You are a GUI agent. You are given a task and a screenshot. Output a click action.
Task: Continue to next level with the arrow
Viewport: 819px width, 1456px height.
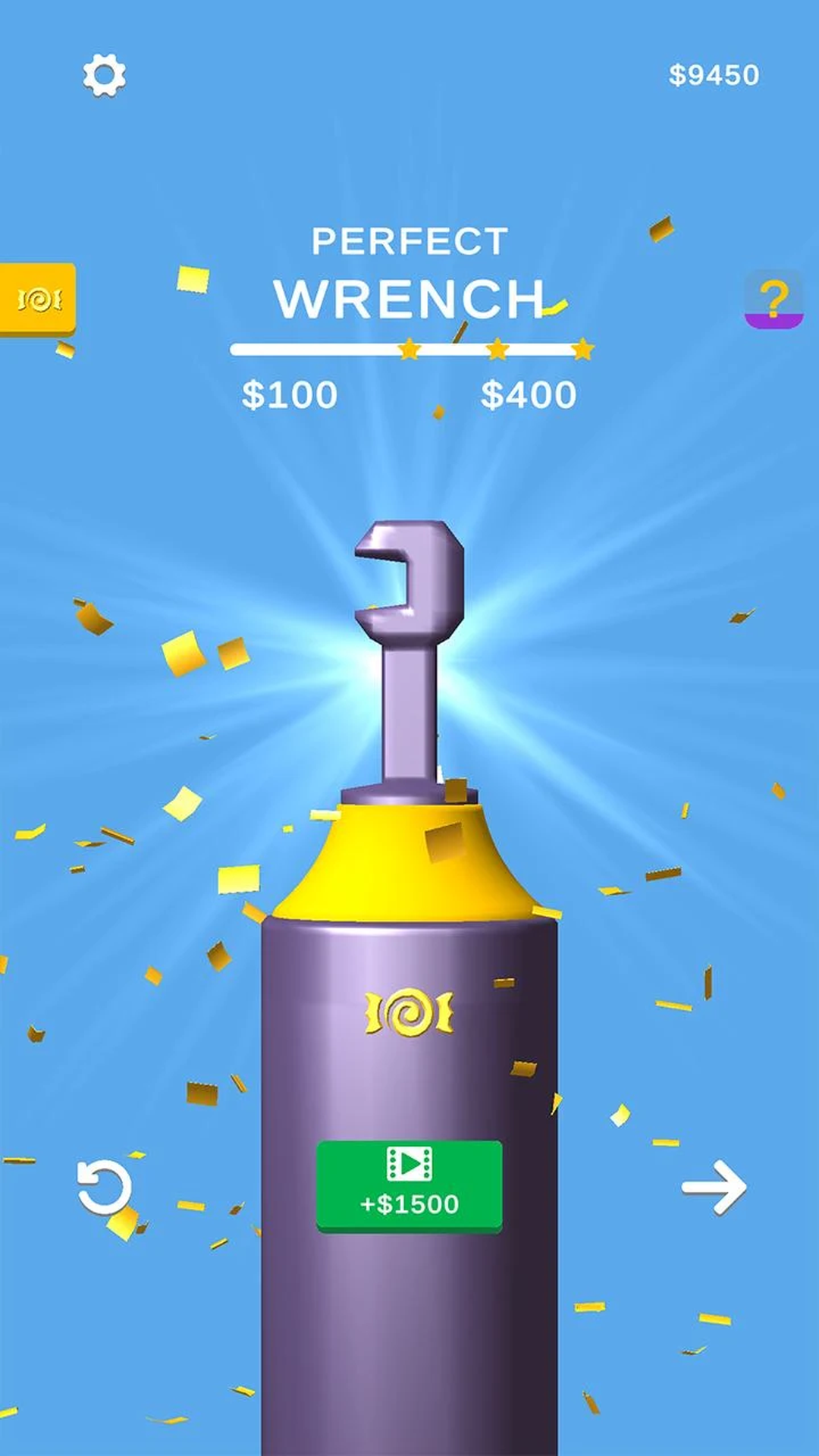[714, 1187]
